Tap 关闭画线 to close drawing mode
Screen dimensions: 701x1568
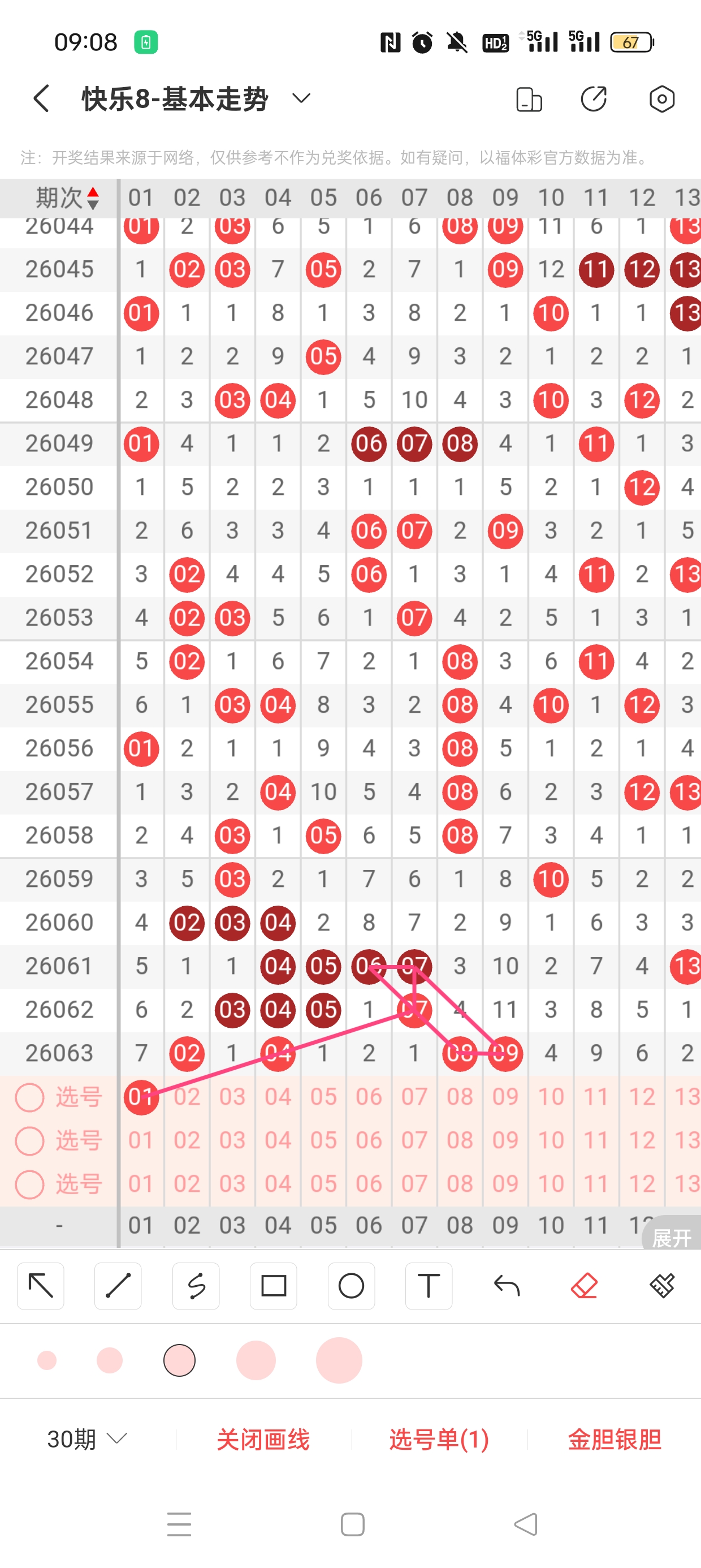click(263, 1439)
